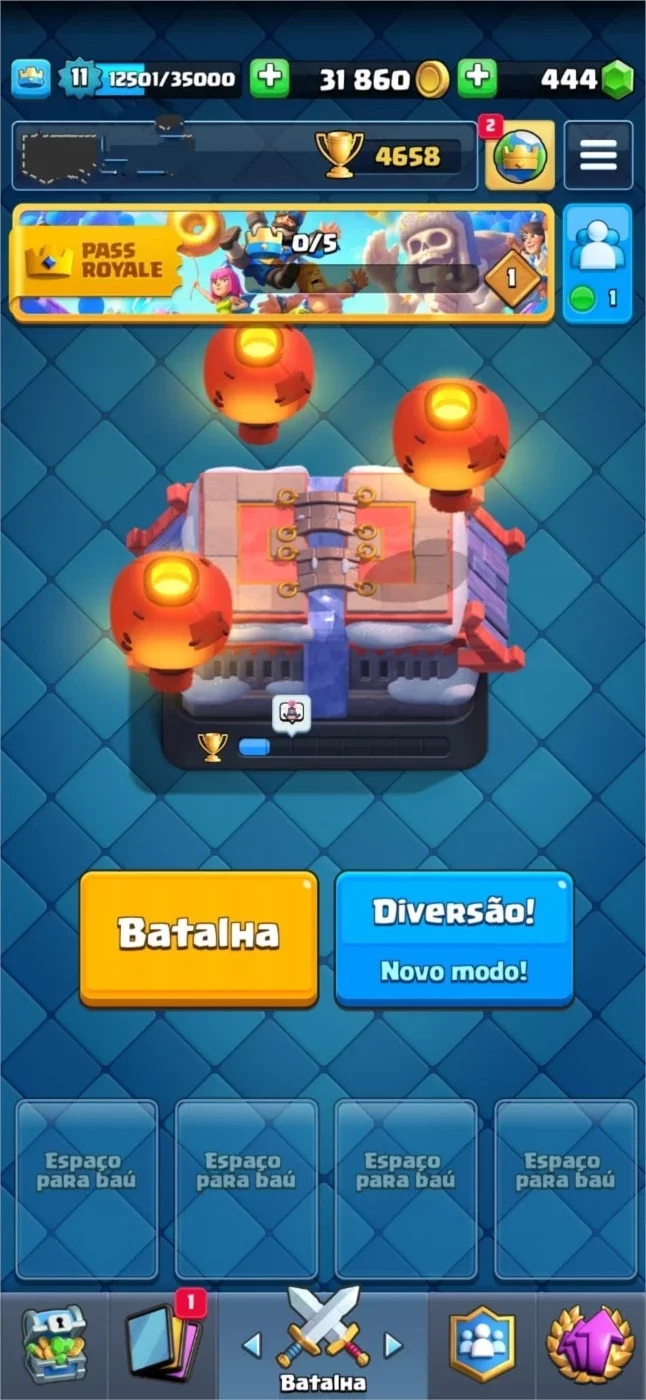Open the crown badge with 2 notifications

(520, 155)
